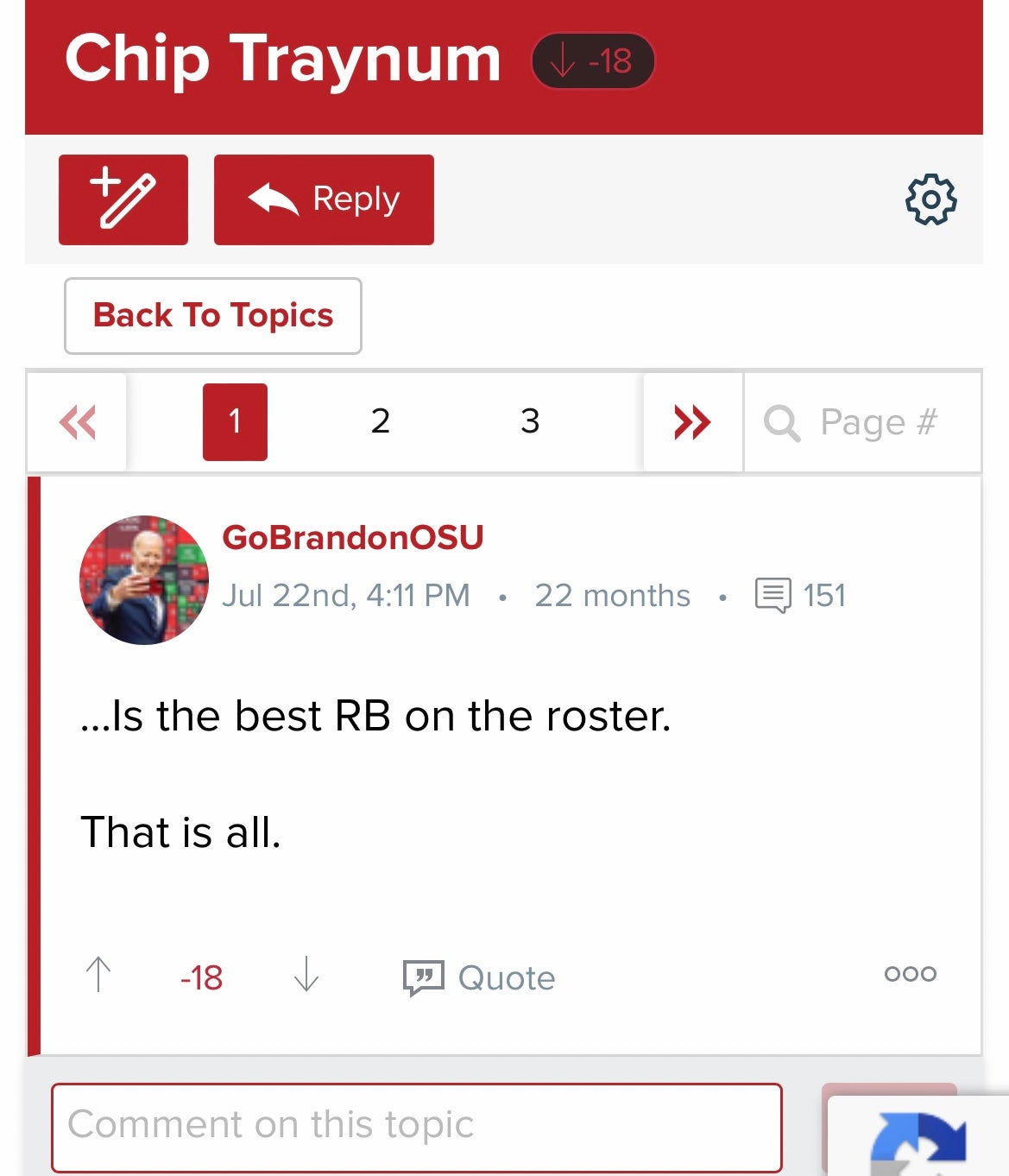Jump to page 2 of the thread
The image size is (1009, 1176).
click(x=381, y=421)
